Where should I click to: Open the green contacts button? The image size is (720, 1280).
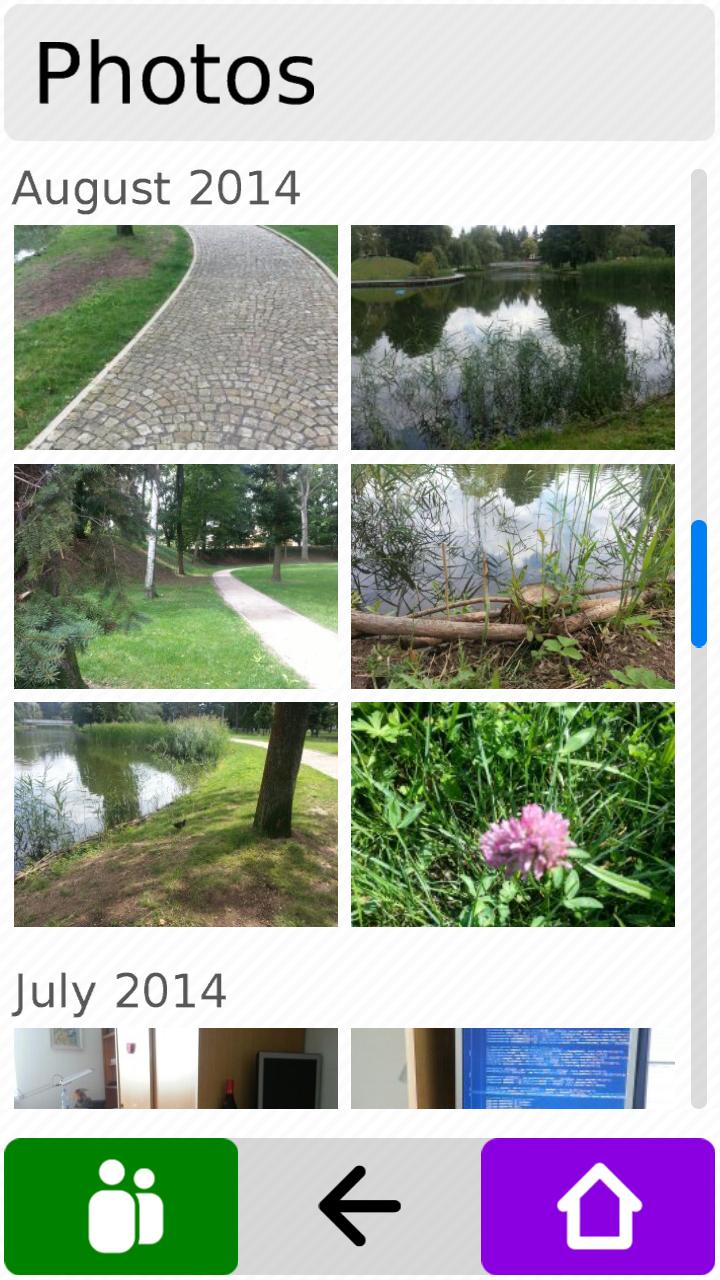121,1206
